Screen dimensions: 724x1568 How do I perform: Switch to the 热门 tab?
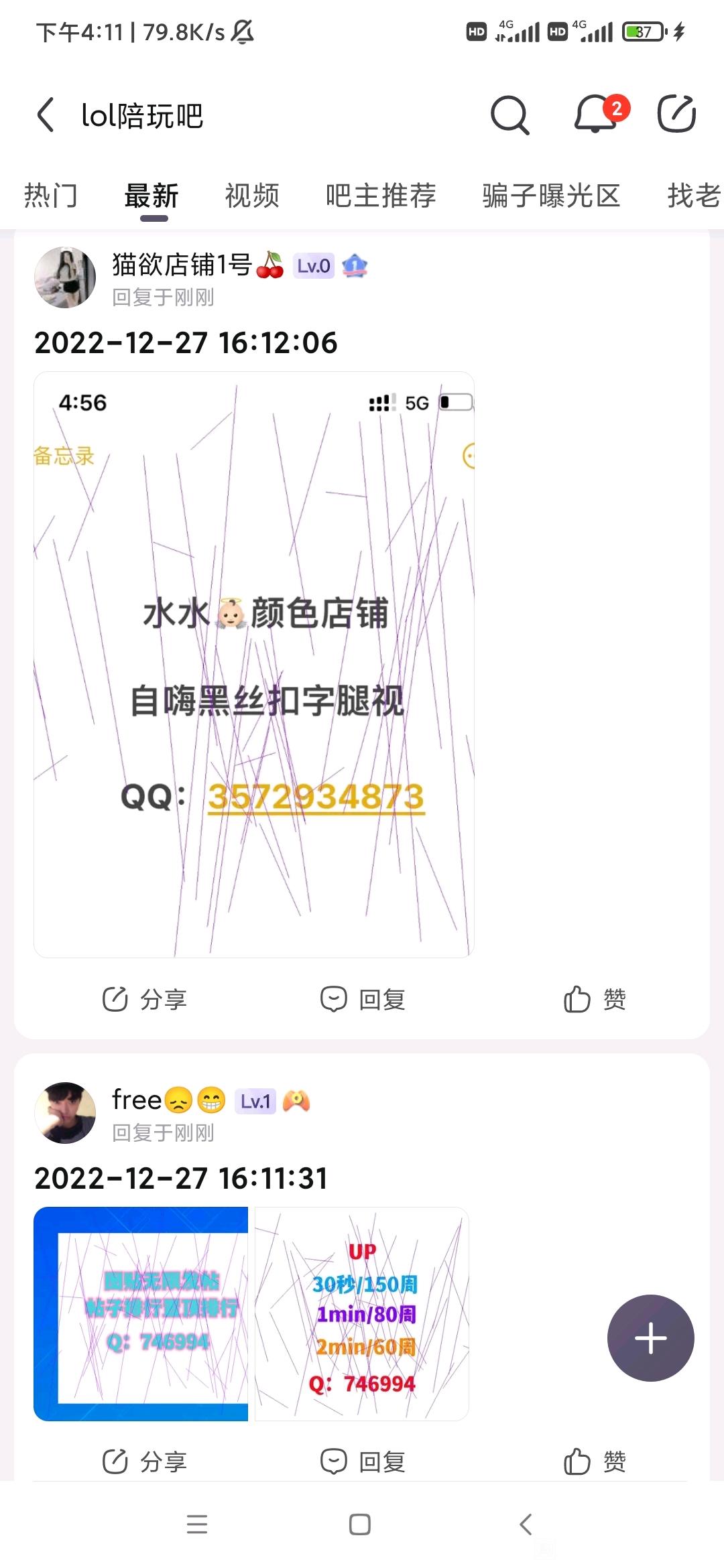[51, 196]
